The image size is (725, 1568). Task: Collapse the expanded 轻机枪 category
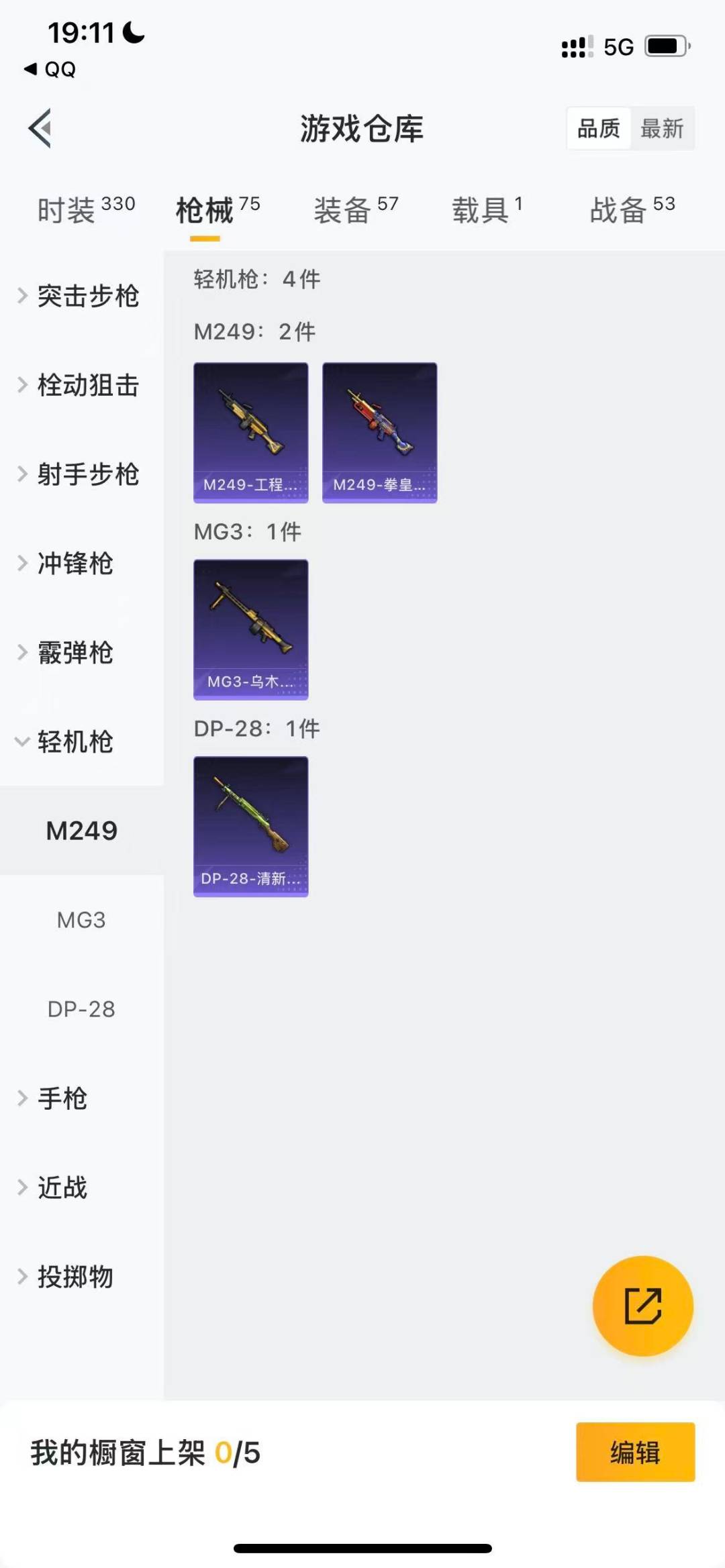[73, 743]
